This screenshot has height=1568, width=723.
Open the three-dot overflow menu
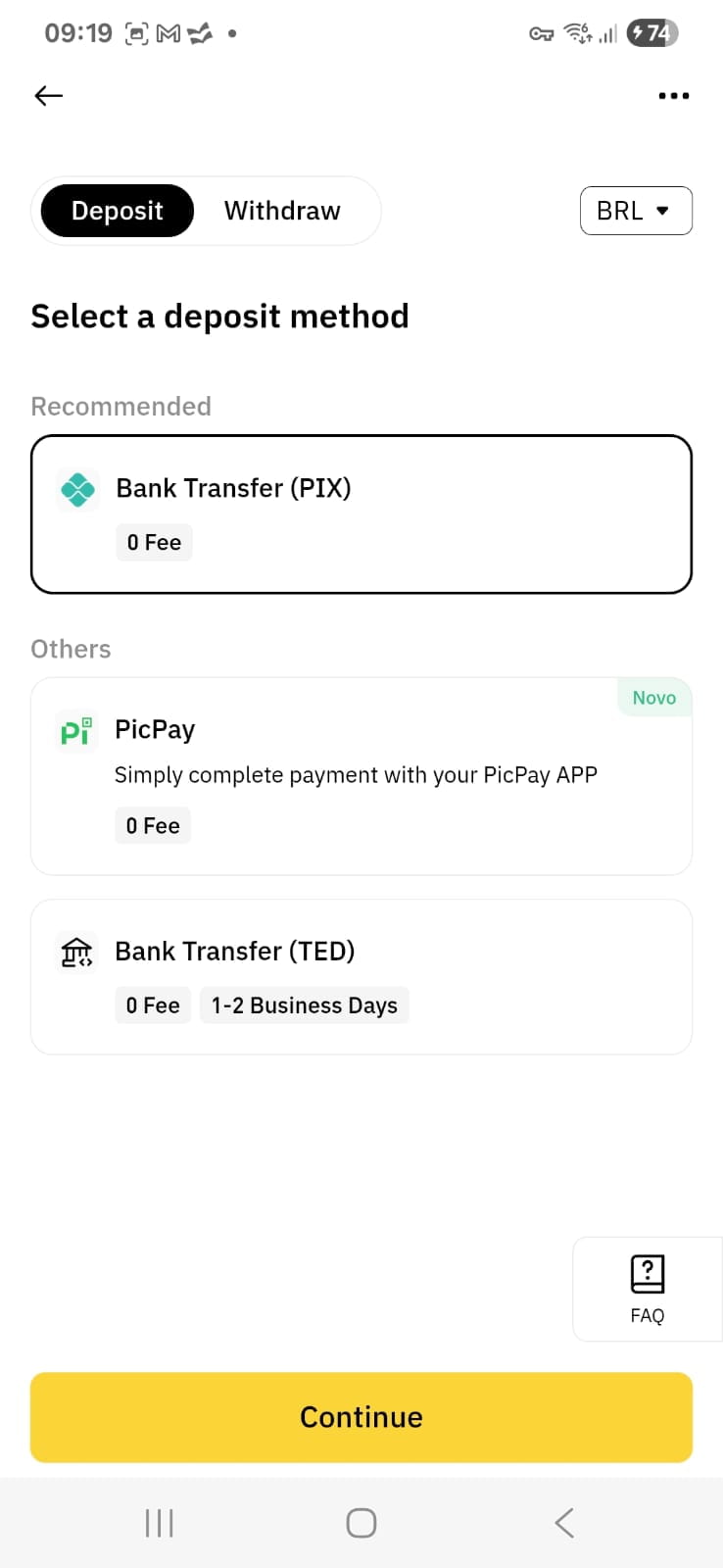[x=673, y=96]
